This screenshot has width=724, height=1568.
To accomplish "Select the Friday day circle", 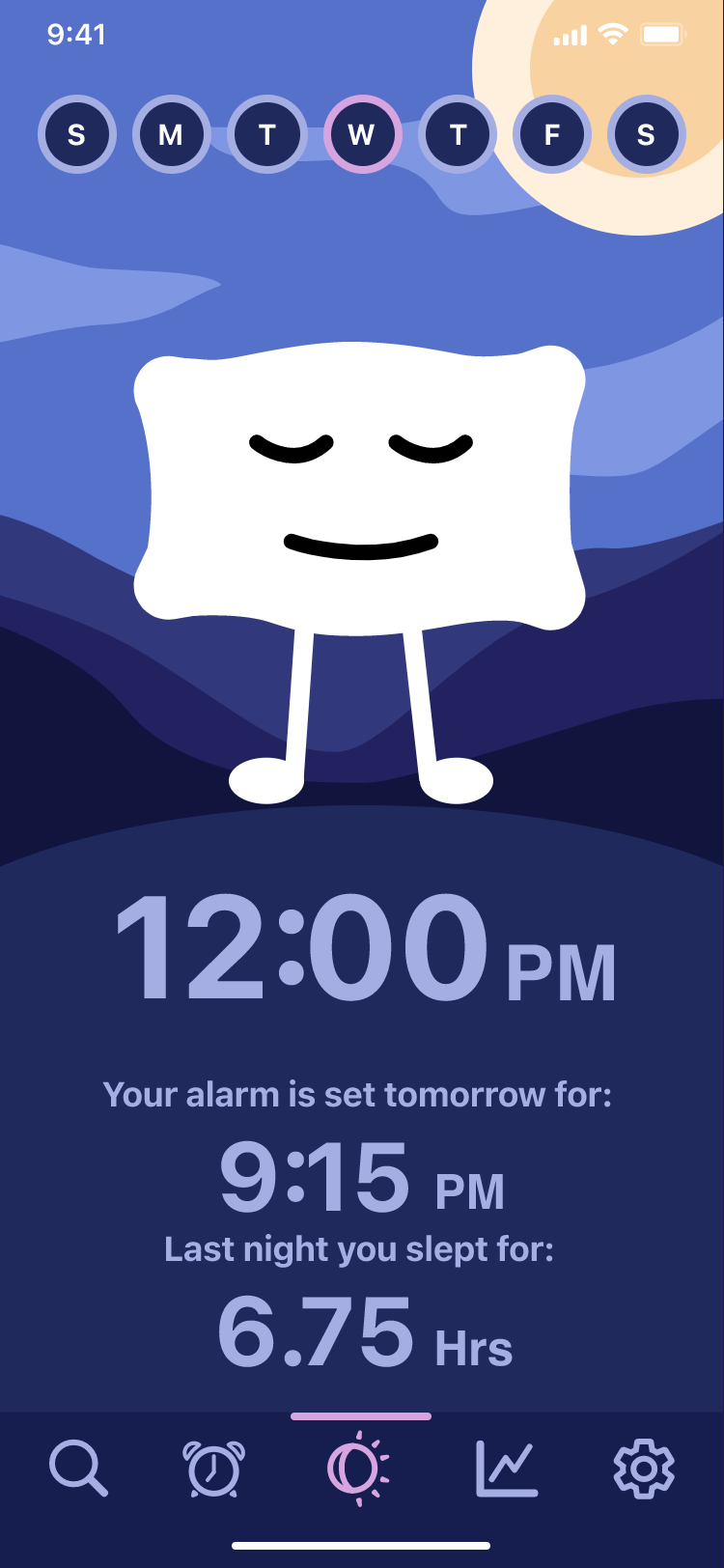I will point(552,134).
